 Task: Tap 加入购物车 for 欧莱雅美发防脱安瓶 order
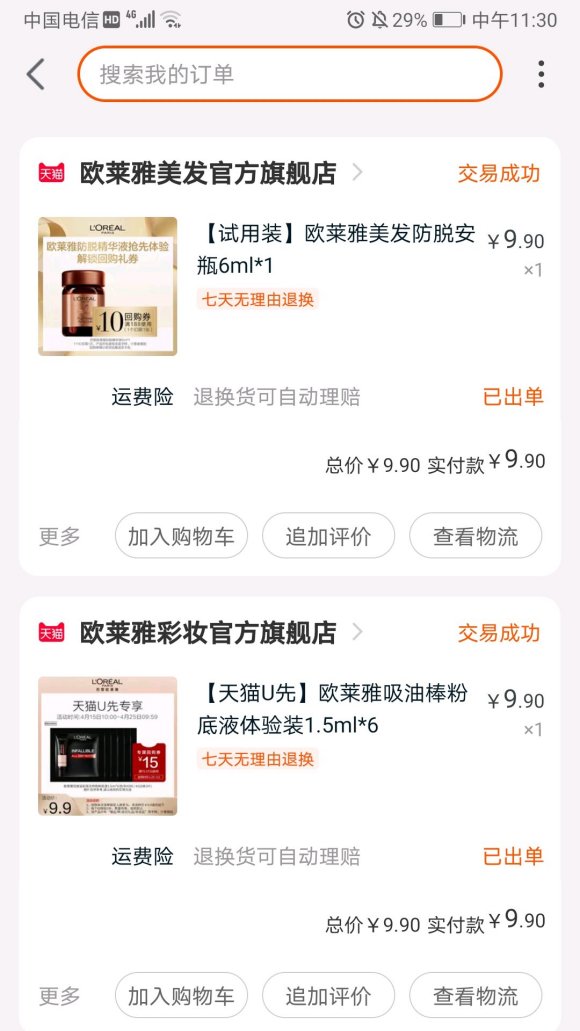pos(181,536)
